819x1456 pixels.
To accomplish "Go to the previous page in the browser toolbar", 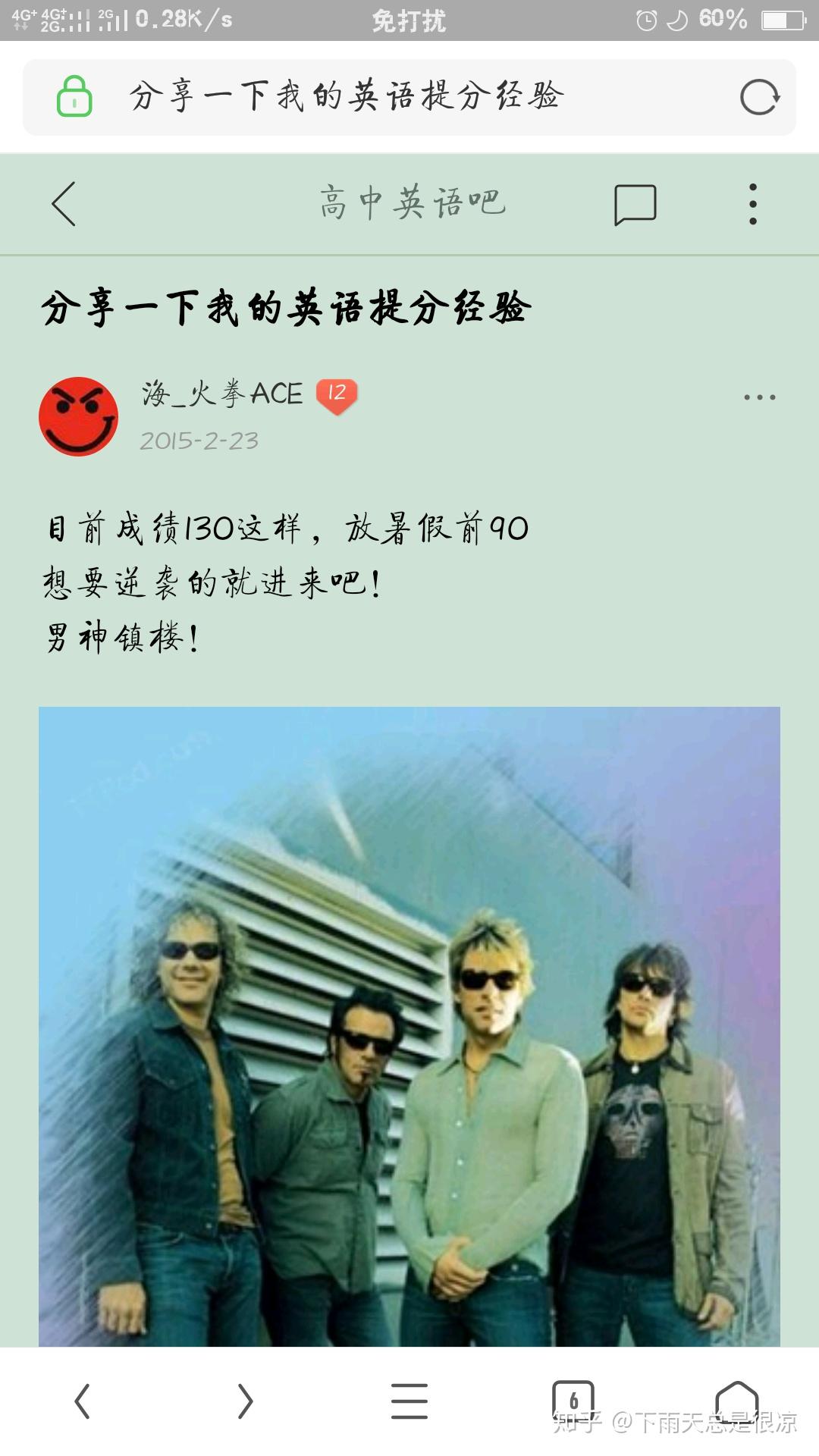I will (82, 1401).
